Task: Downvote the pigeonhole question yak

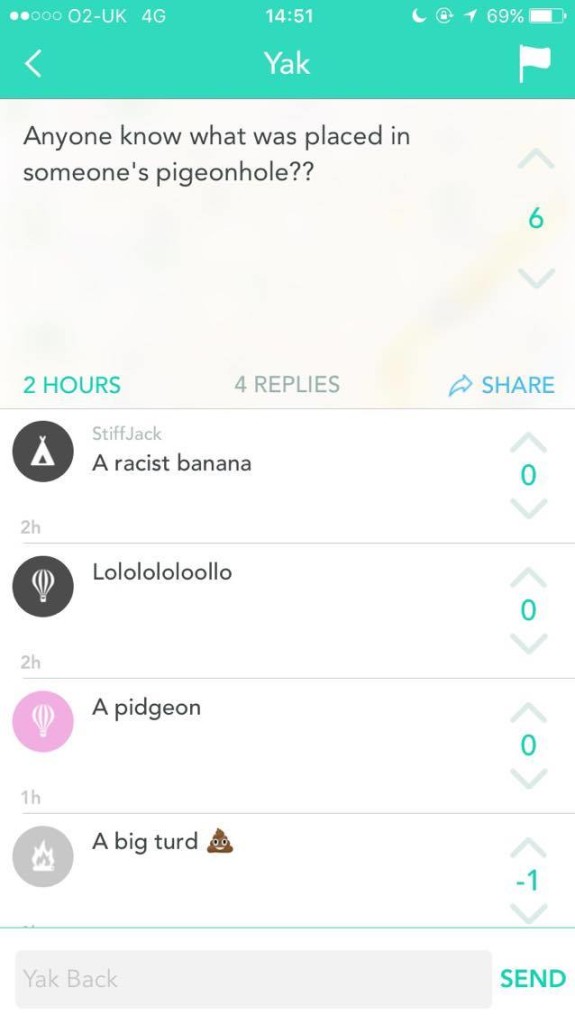Action: tap(536, 278)
